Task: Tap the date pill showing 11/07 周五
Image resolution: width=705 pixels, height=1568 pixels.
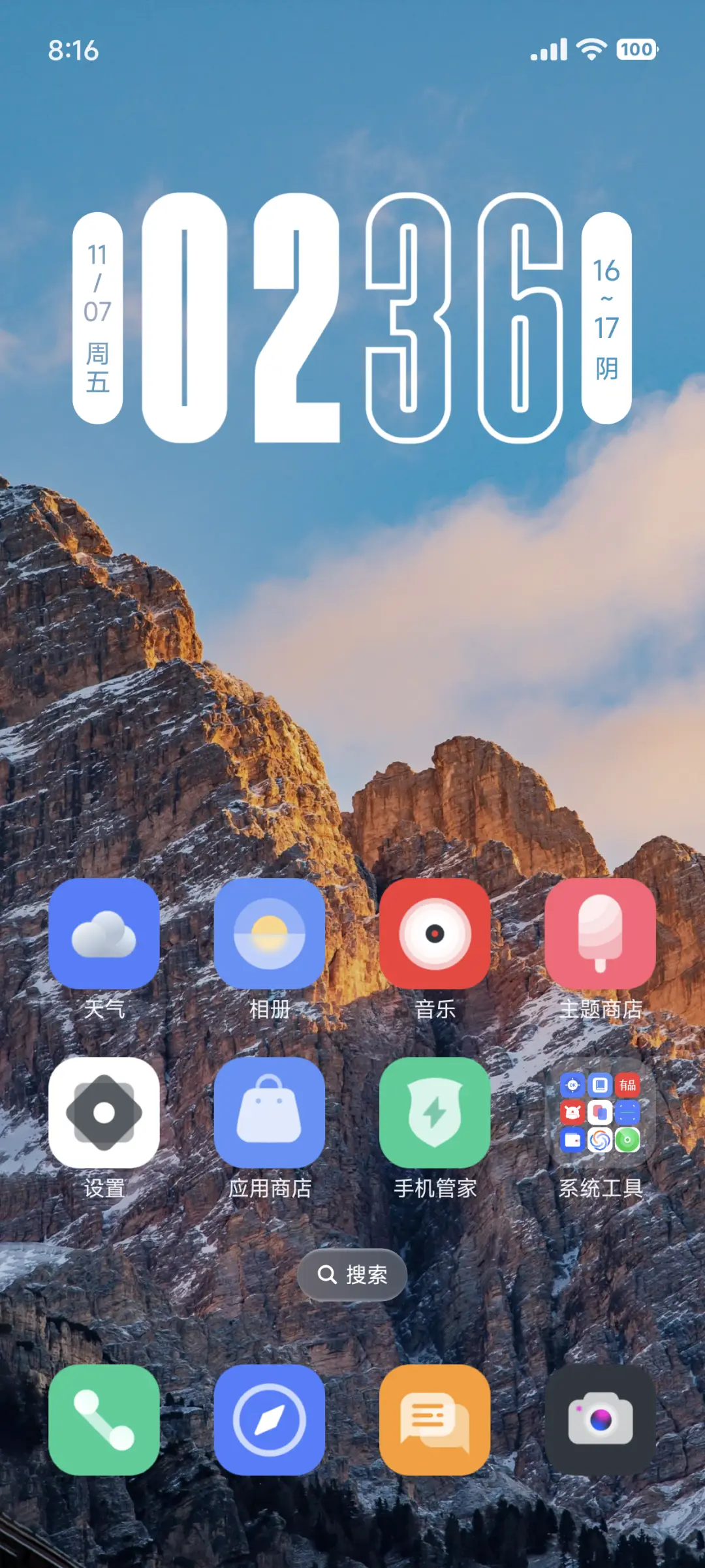Action: [x=98, y=318]
